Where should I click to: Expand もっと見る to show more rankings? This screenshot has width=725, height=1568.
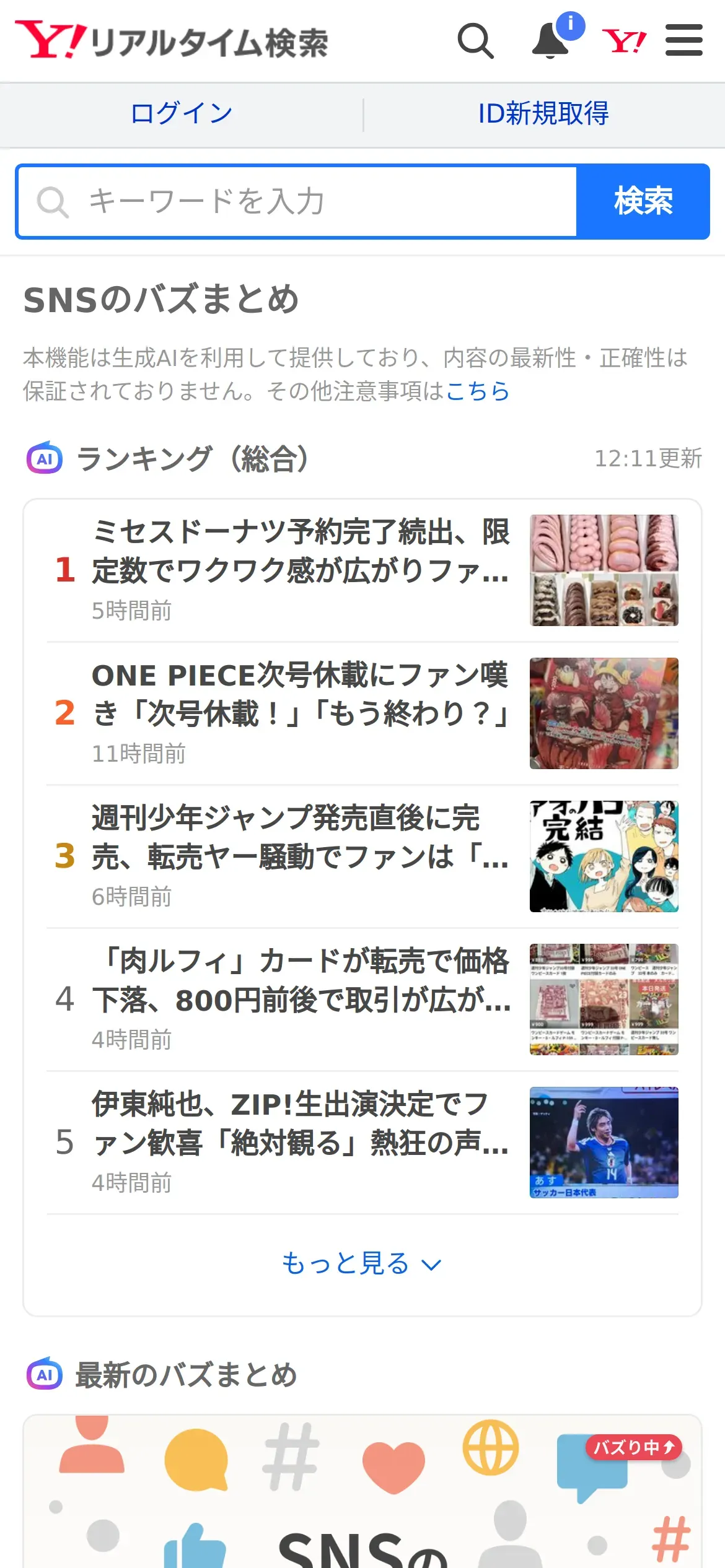click(x=362, y=1263)
